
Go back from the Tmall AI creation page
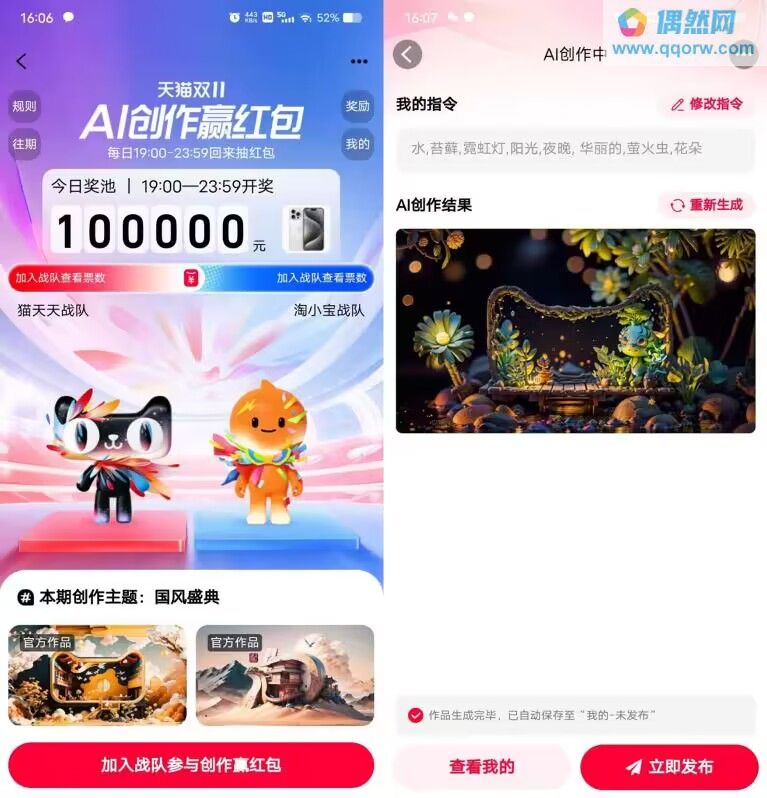[x=22, y=61]
